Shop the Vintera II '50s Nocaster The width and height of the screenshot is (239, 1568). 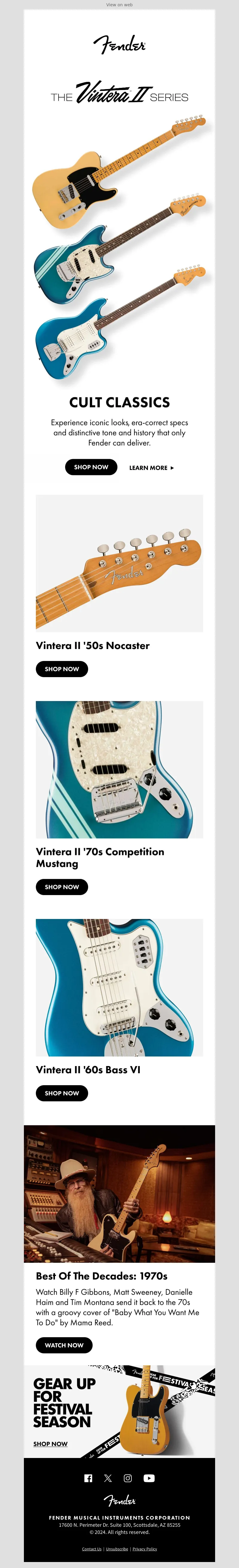click(x=62, y=668)
